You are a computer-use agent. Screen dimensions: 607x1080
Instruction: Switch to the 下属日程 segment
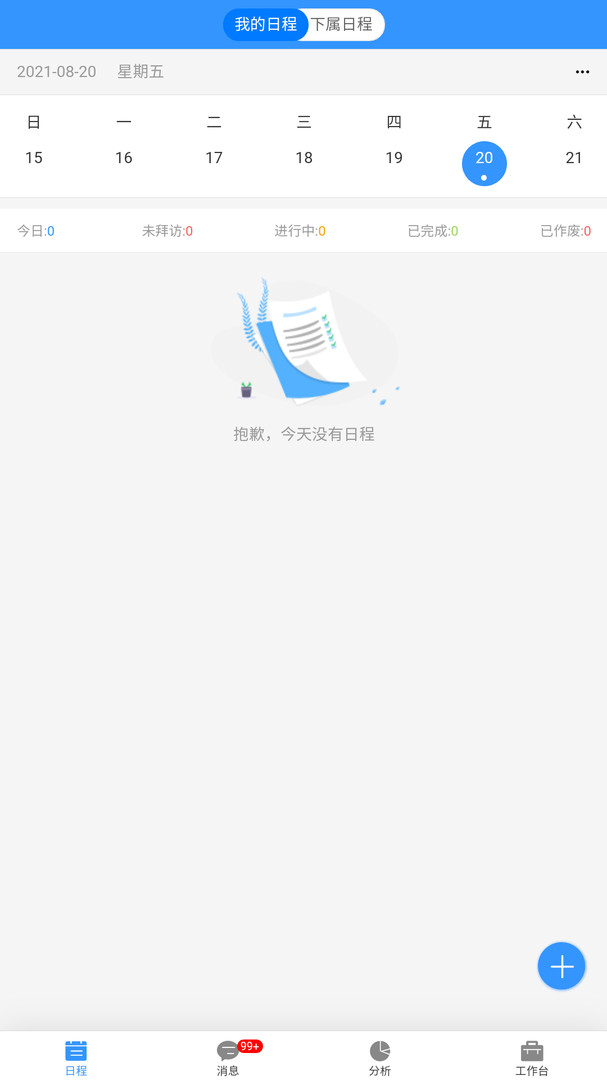[342, 24]
